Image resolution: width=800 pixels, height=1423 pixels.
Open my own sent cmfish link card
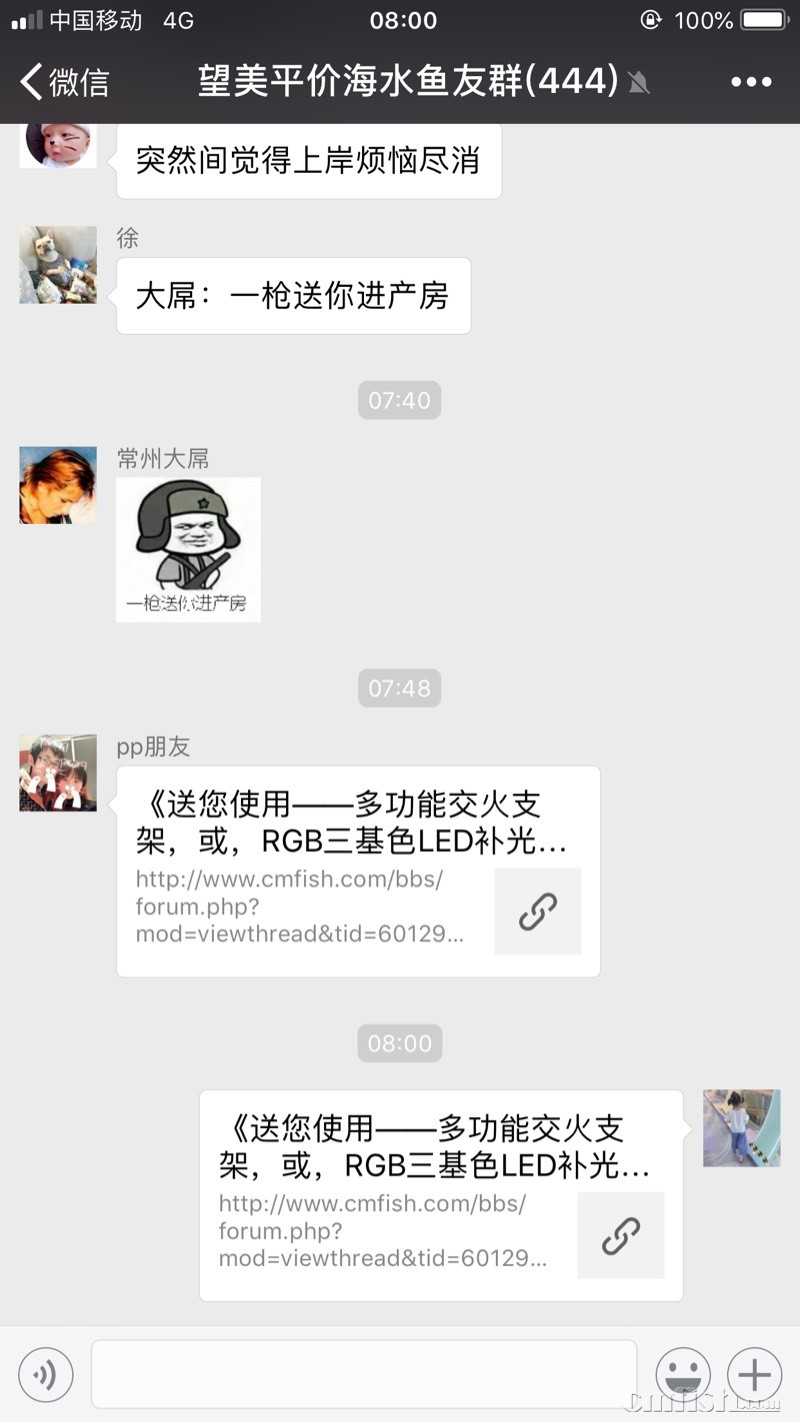[x=441, y=1195]
